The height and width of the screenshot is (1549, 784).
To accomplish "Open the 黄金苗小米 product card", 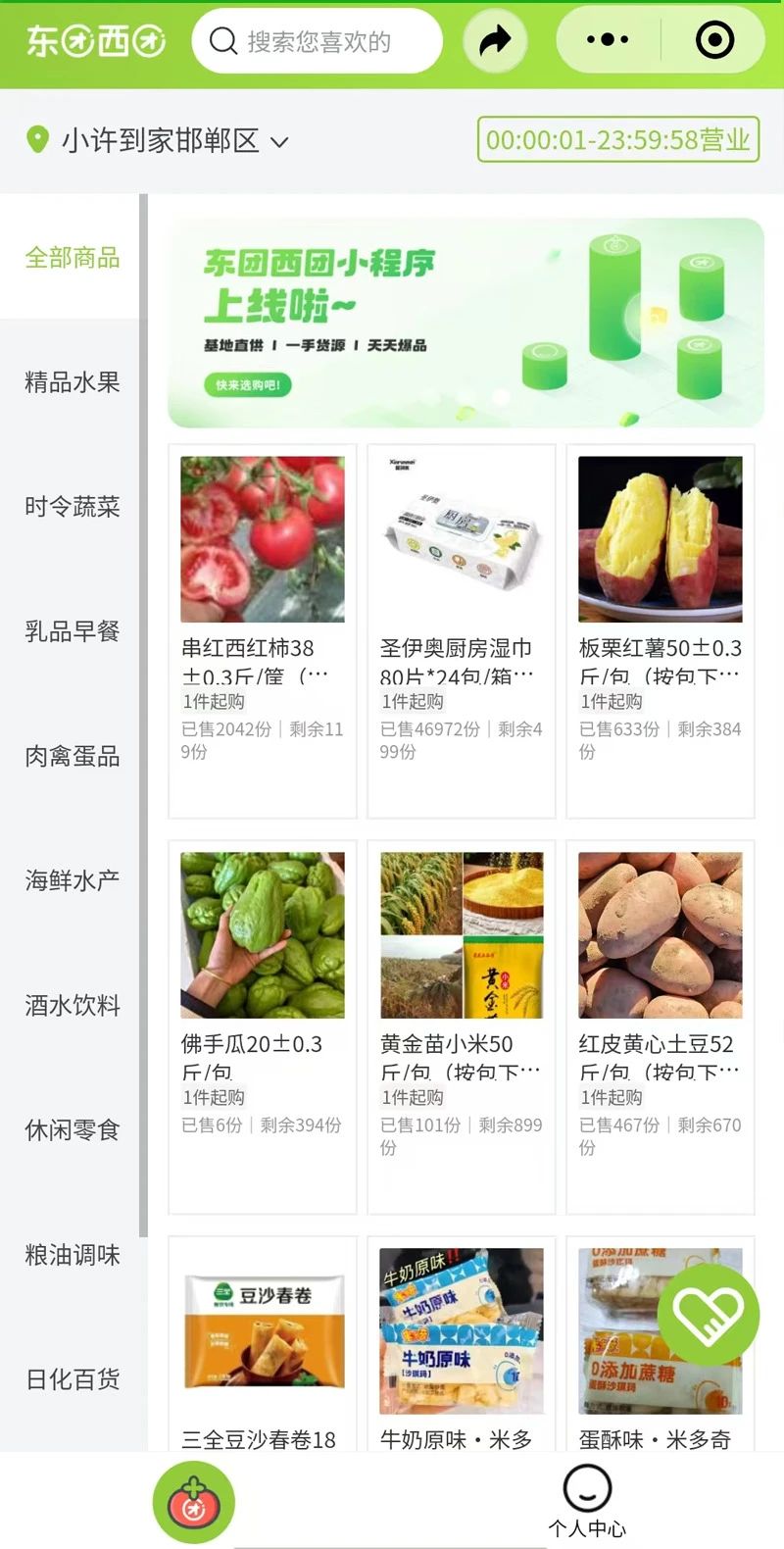I will pos(462,1027).
